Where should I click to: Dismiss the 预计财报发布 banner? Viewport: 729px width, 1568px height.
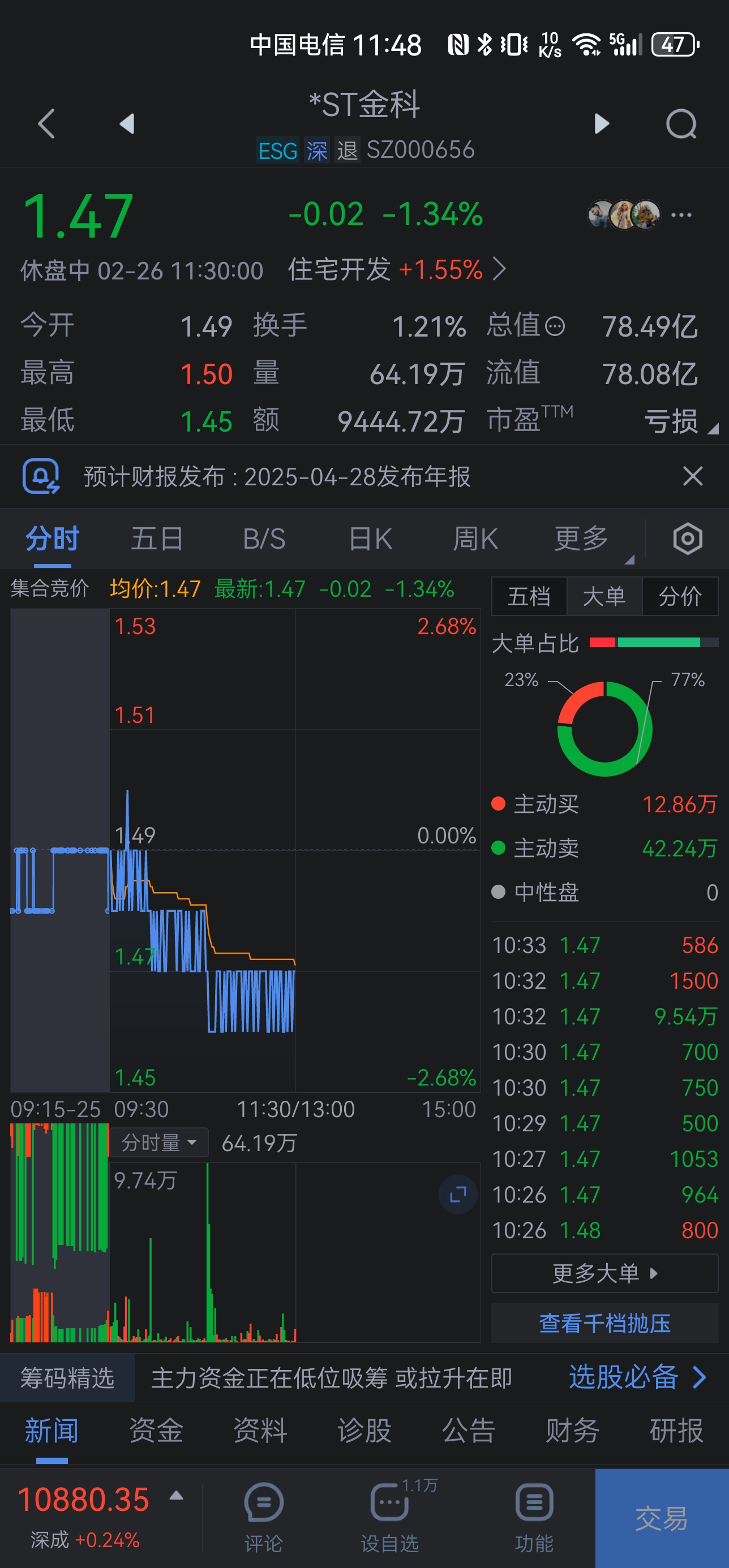point(692,476)
